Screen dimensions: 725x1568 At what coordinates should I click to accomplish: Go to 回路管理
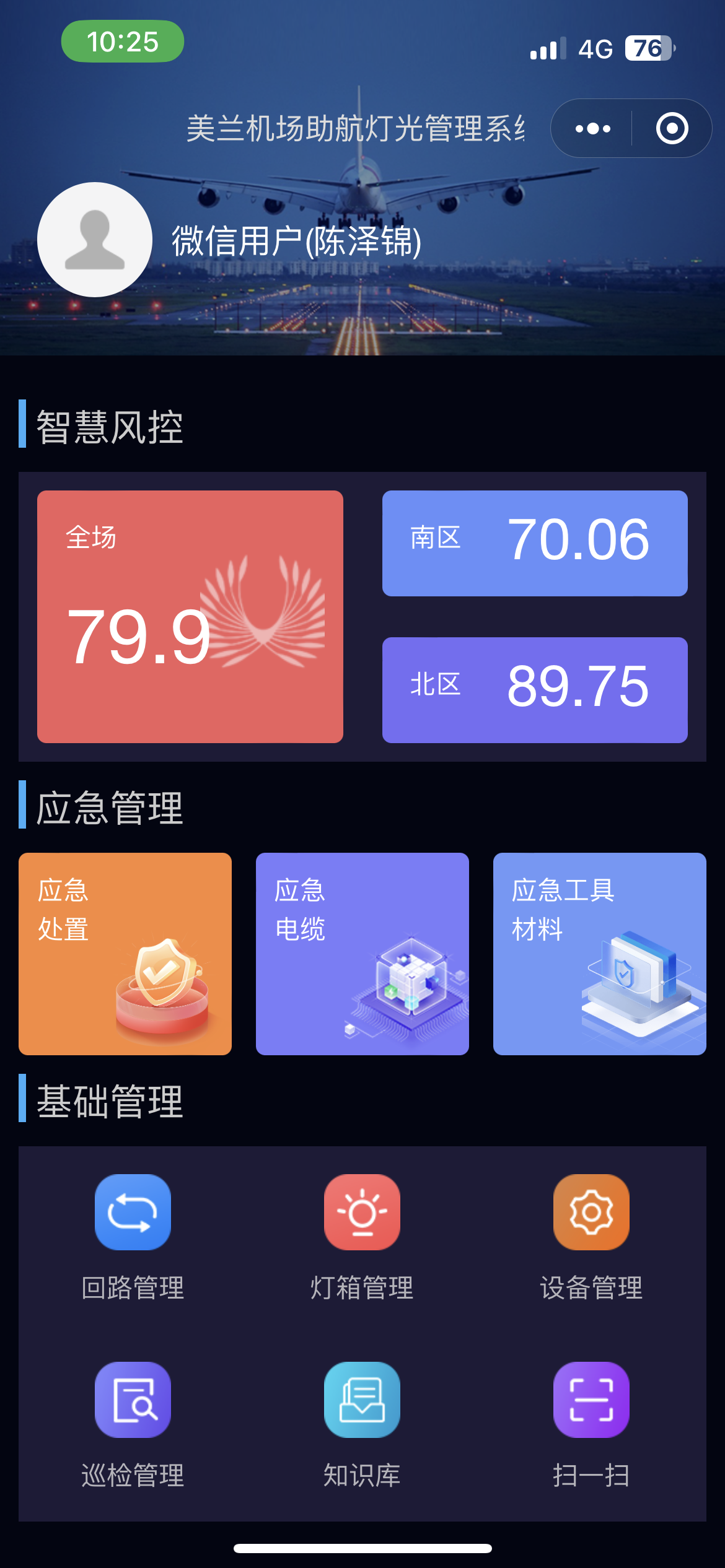click(133, 1235)
